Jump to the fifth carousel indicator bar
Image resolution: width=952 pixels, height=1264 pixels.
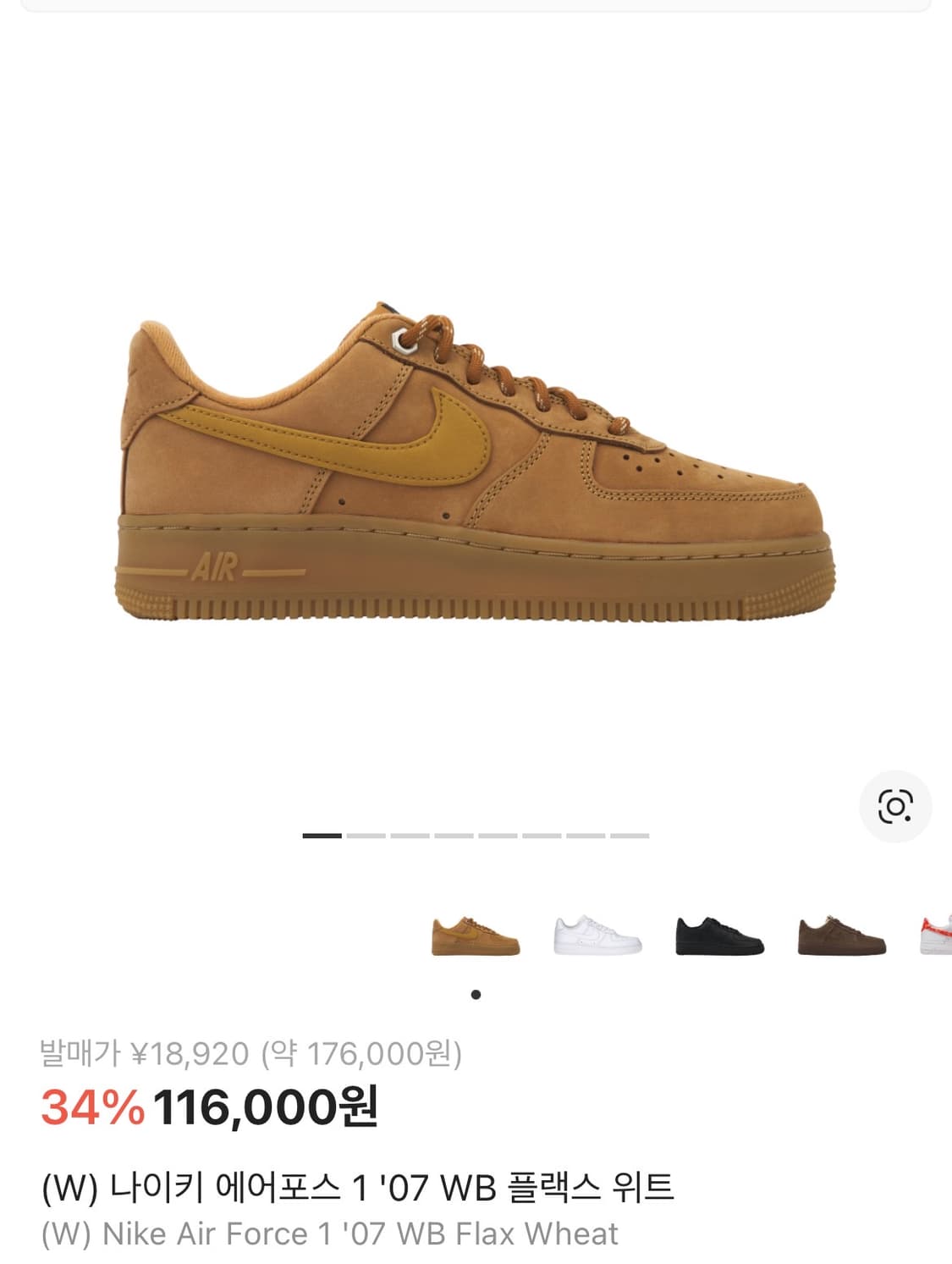point(498,836)
